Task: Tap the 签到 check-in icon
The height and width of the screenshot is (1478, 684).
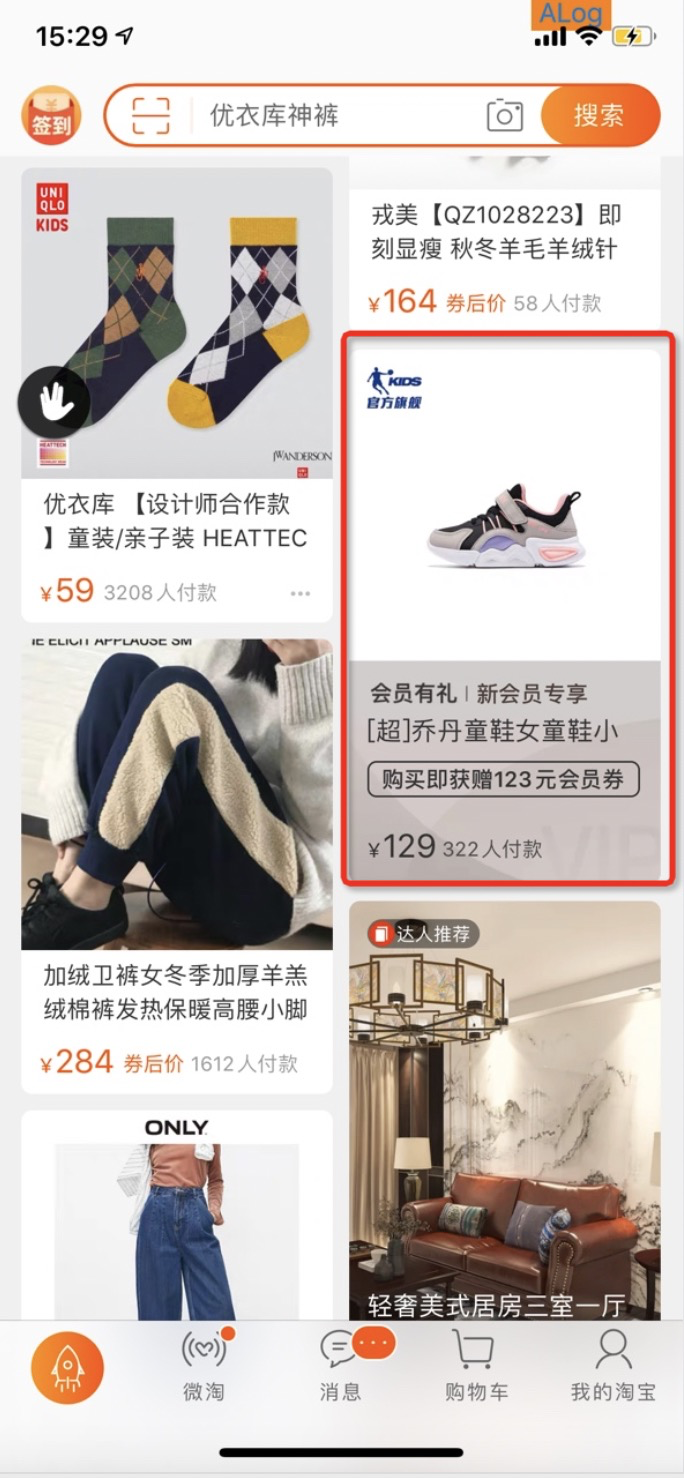Action: click(51, 117)
